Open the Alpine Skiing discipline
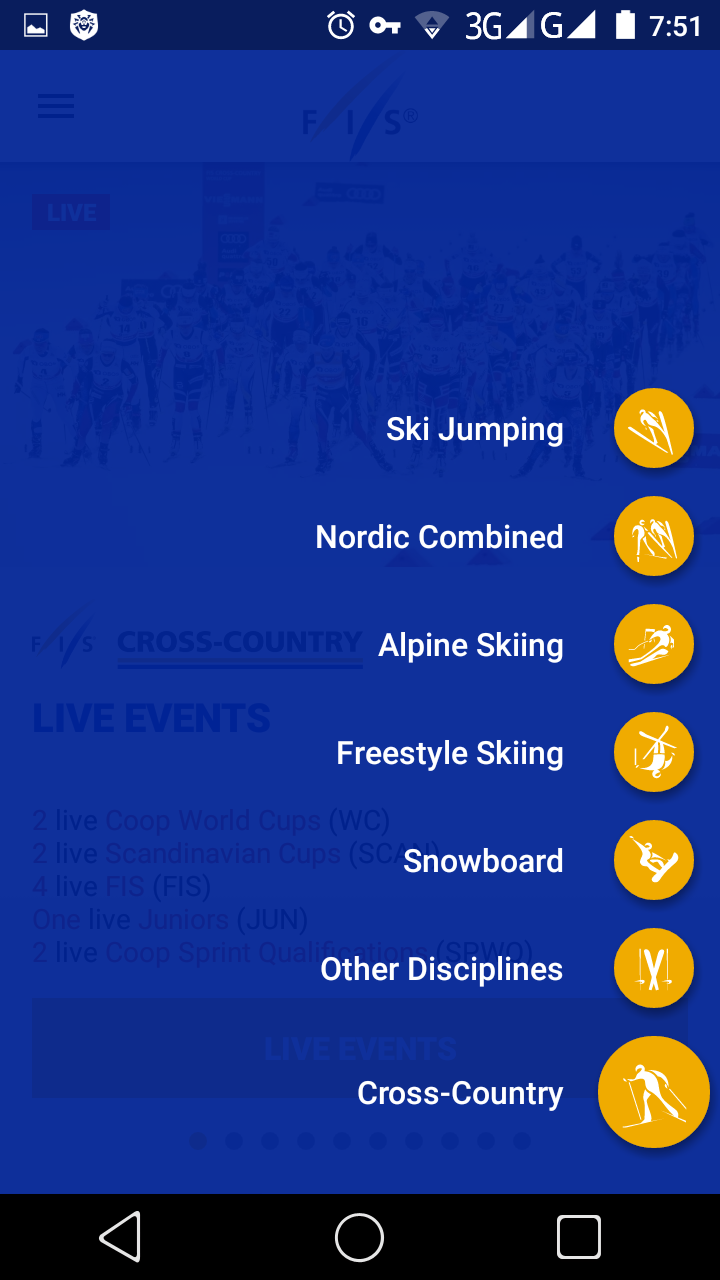 coord(653,644)
